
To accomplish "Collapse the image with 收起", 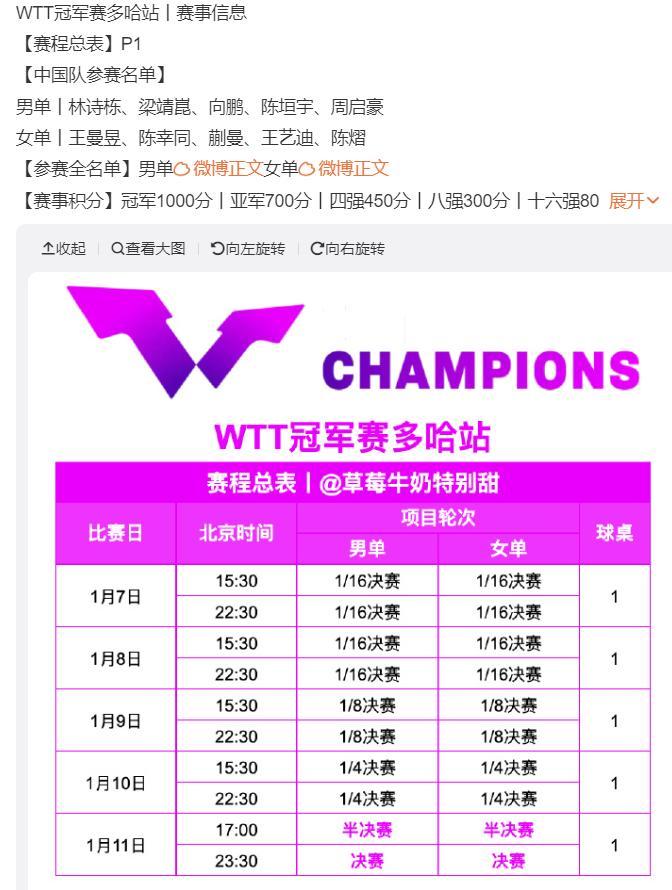I will coord(63,248).
